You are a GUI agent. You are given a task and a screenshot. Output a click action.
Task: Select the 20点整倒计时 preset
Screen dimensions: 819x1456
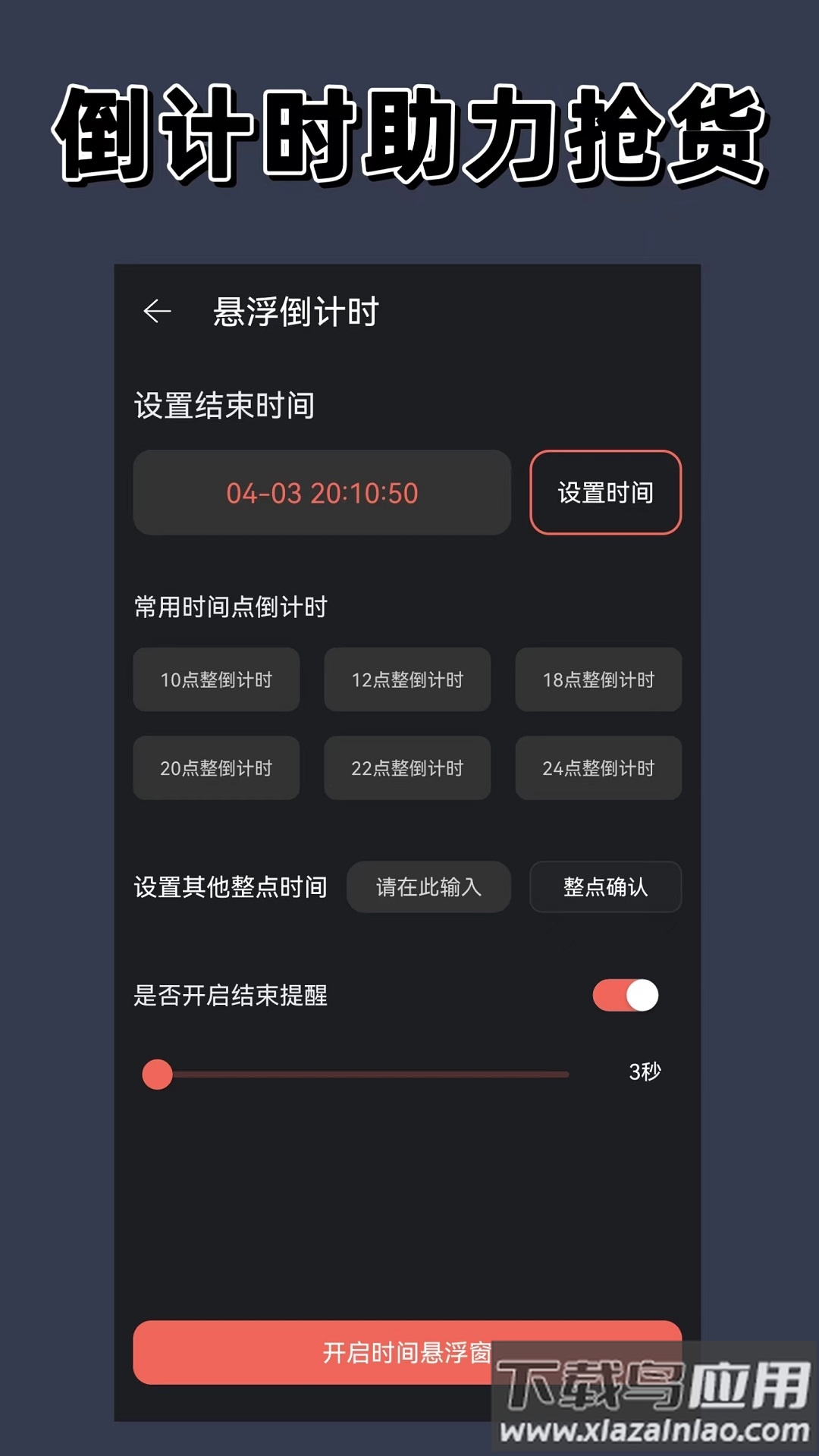point(215,768)
